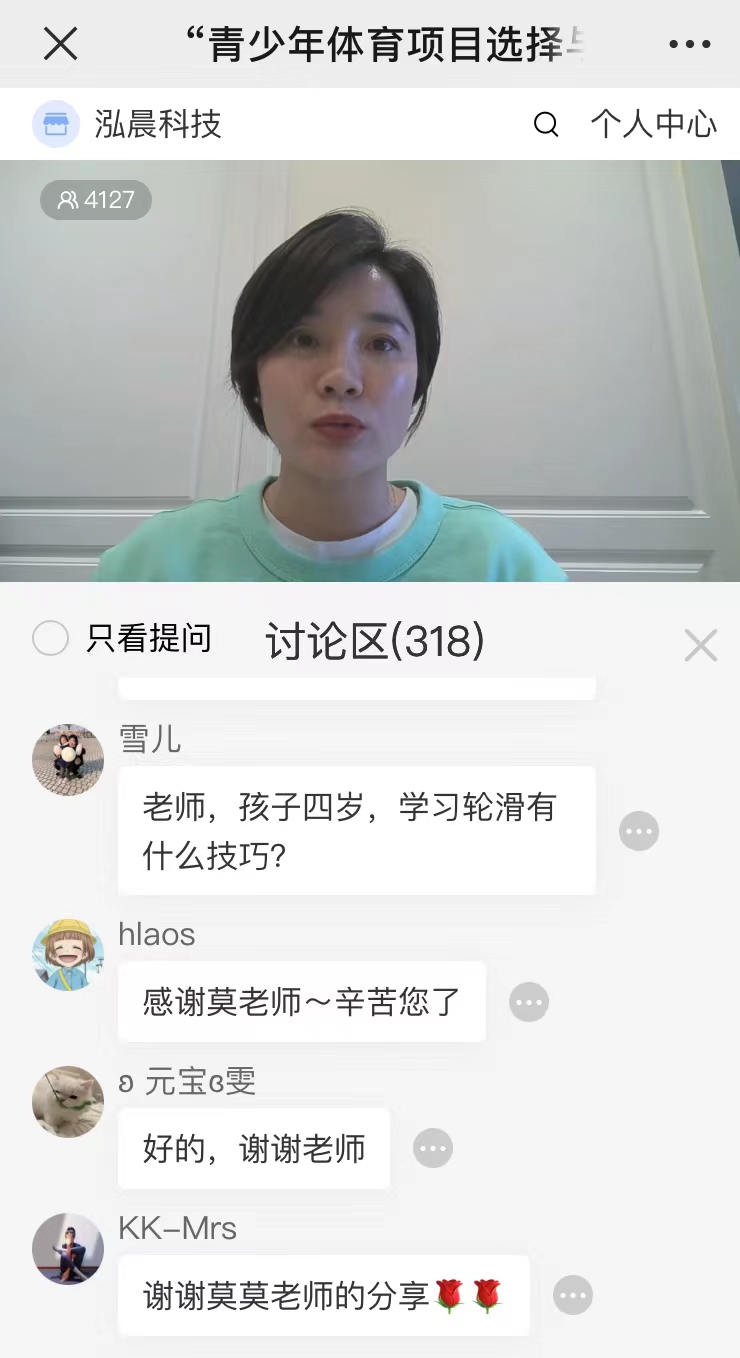Tap the livestream video player

370,370
